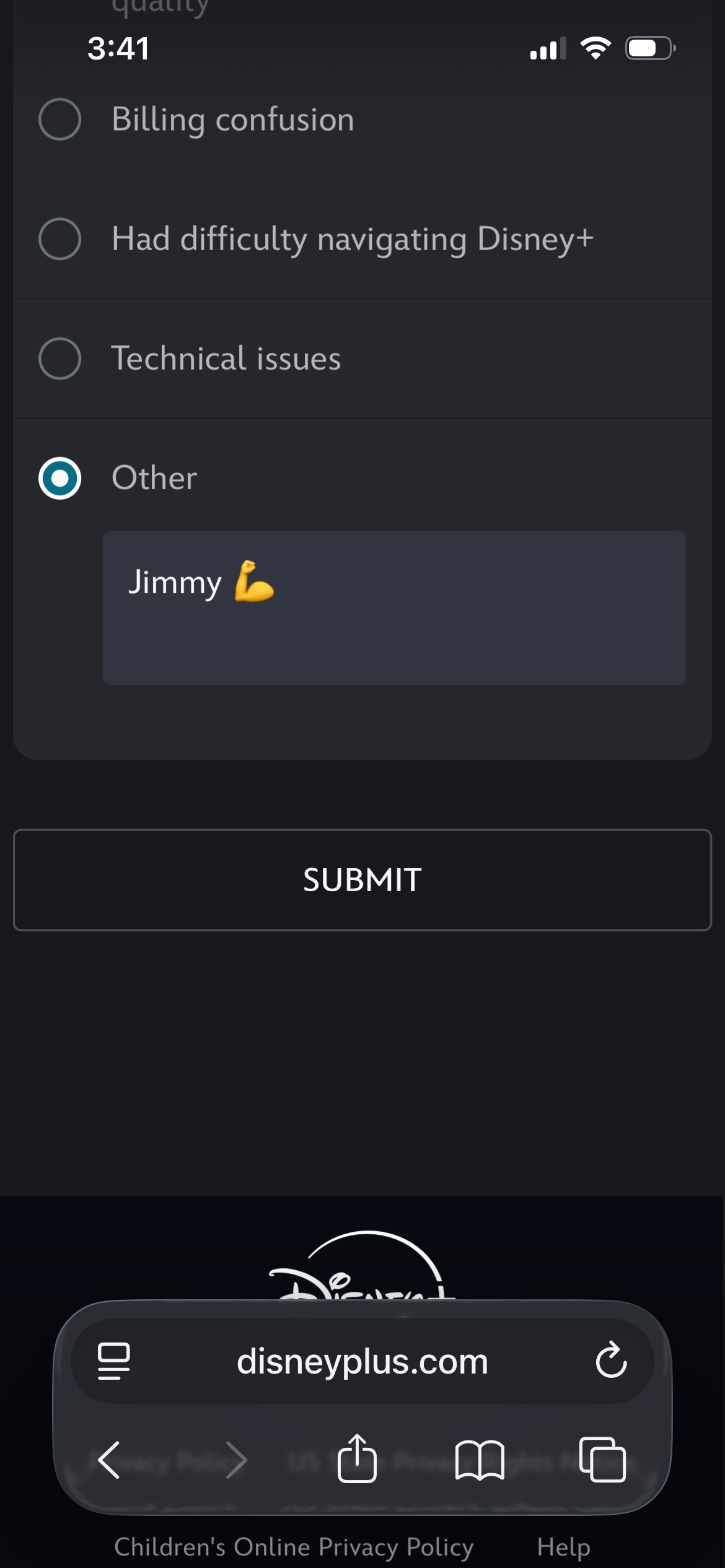Image resolution: width=725 pixels, height=1568 pixels.
Task: Open the disneyplus.com address bar
Action: [362, 1362]
